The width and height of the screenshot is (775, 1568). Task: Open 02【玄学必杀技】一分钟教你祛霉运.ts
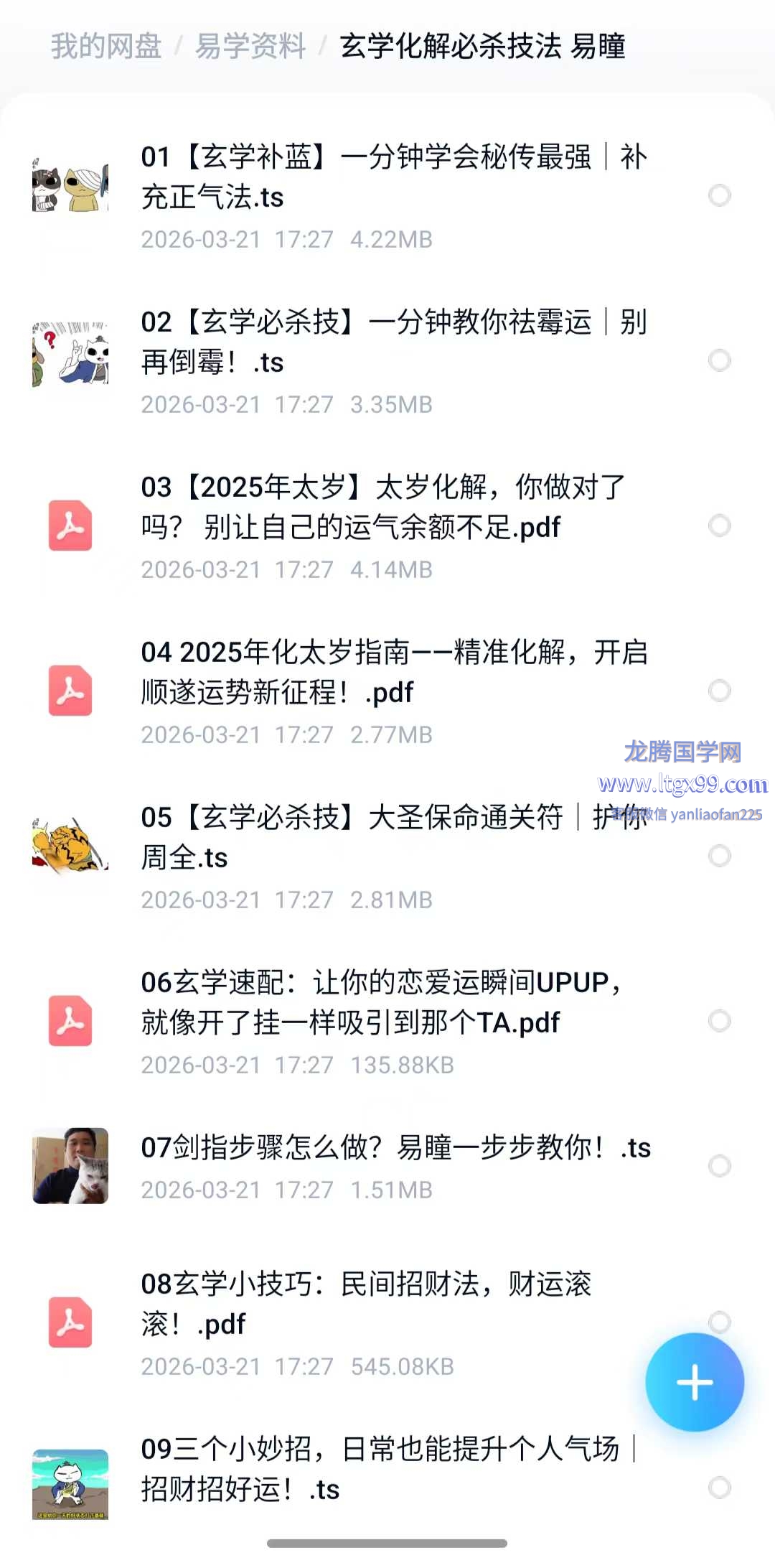(x=393, y=342)
